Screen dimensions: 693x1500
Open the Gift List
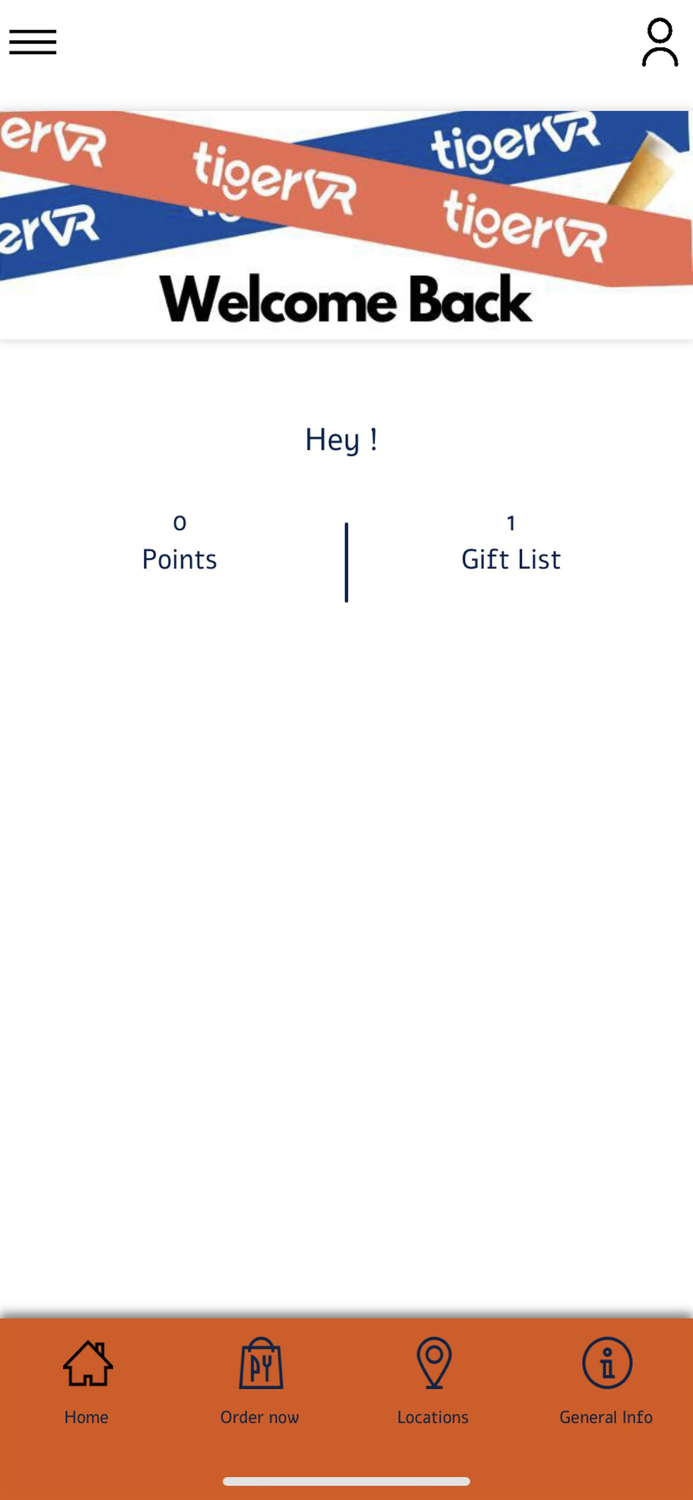(510, 544)
